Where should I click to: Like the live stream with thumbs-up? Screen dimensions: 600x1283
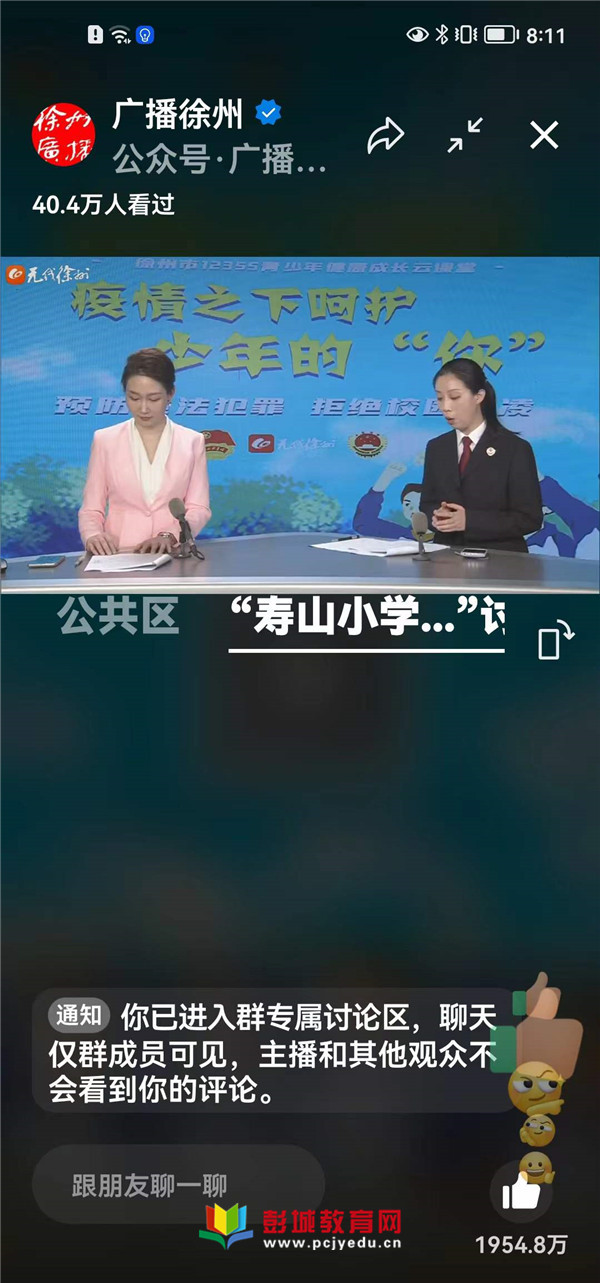pos(521,1192)
